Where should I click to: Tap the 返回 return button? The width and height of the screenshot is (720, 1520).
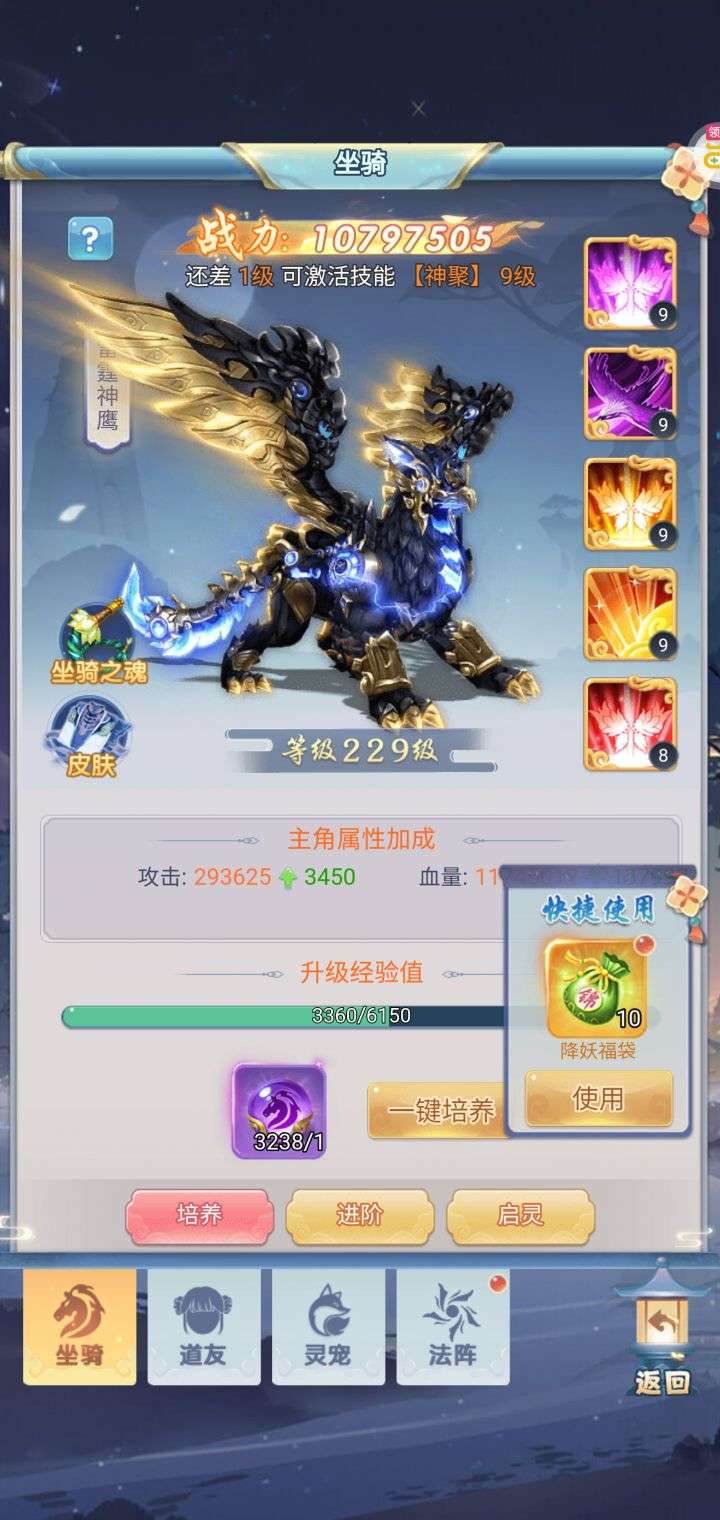662,1340
